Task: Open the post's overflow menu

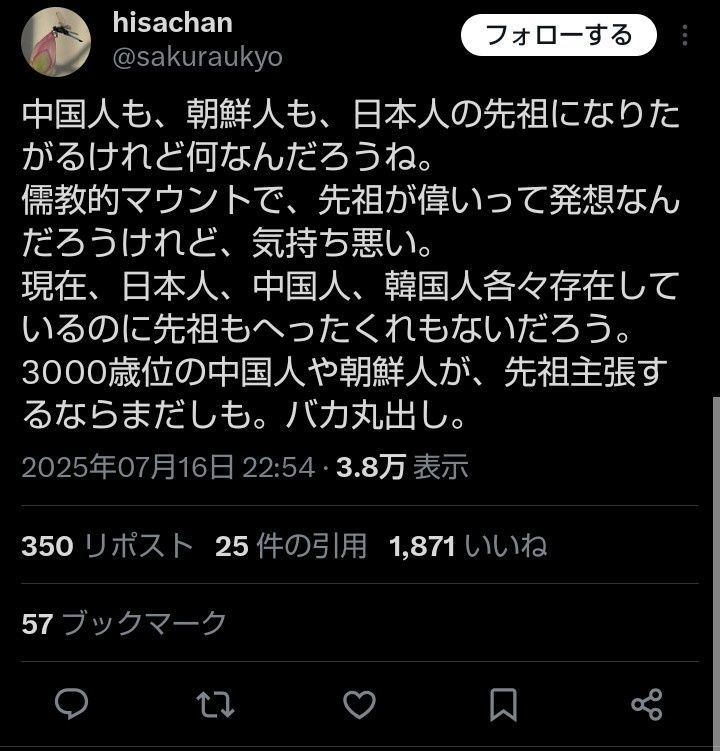Action: tap(686, 36)
